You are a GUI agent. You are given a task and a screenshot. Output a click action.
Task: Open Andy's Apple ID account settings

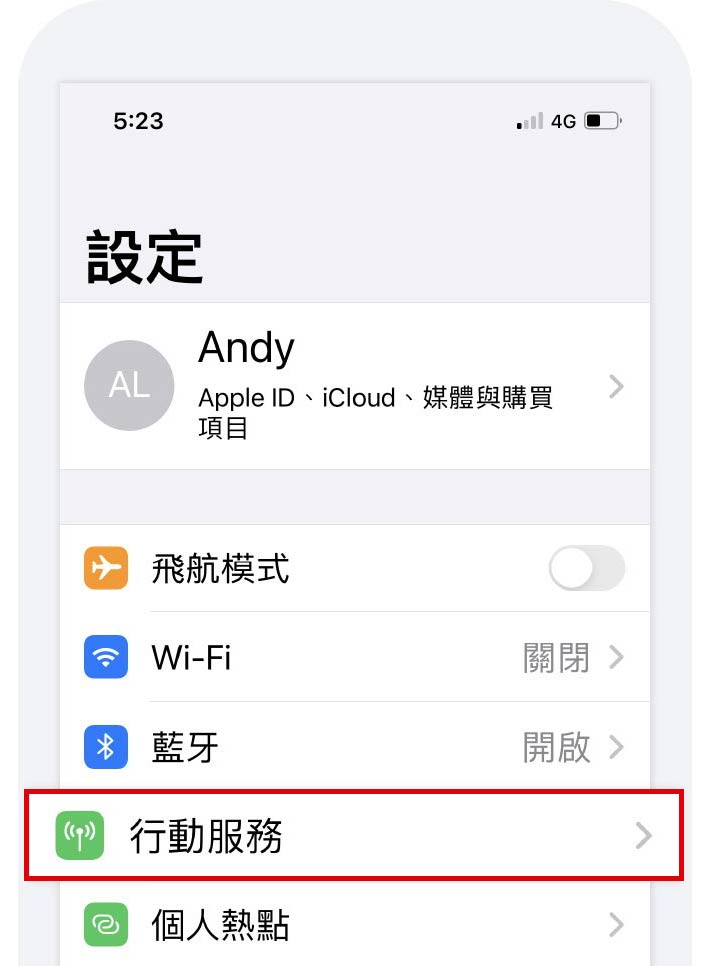(354, 387)
